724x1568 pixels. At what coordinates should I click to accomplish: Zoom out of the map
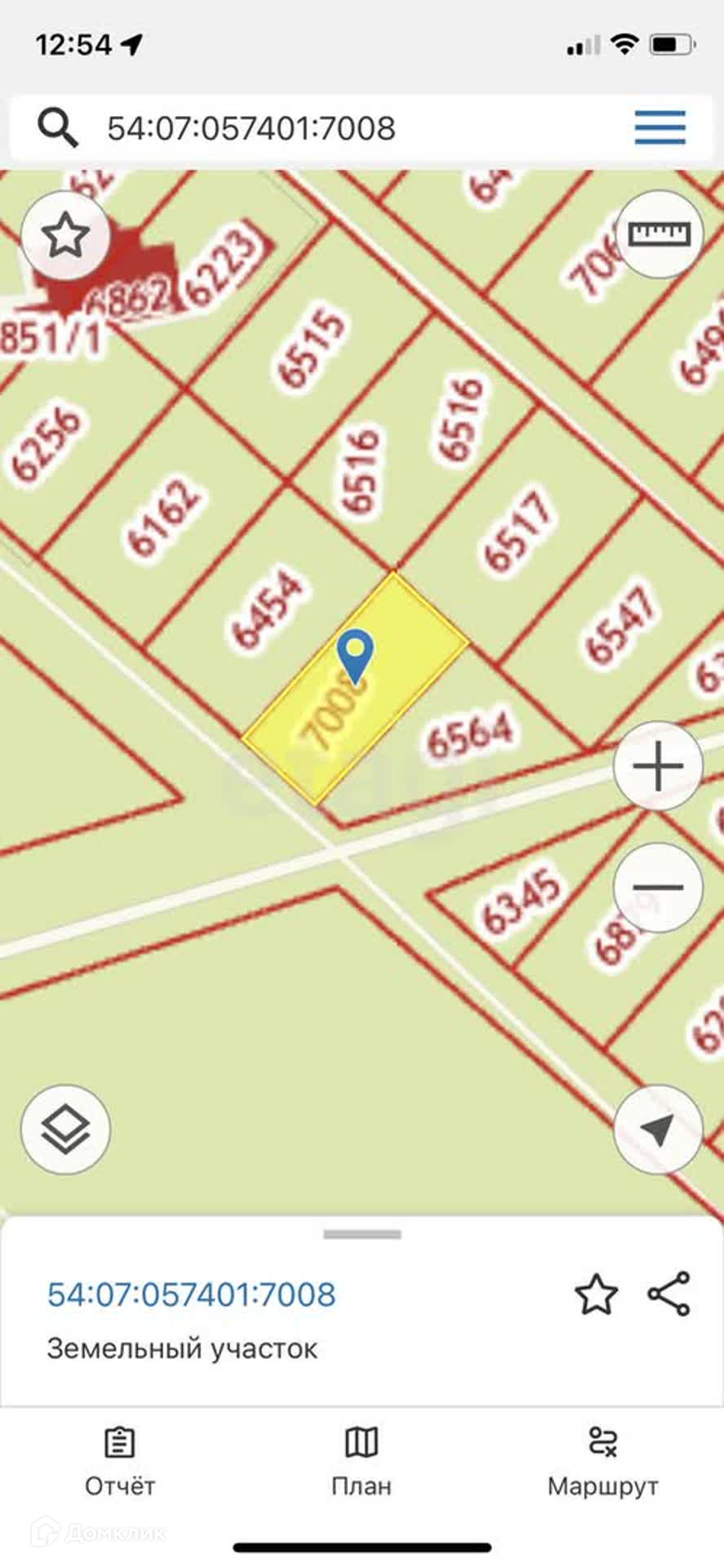658,887
